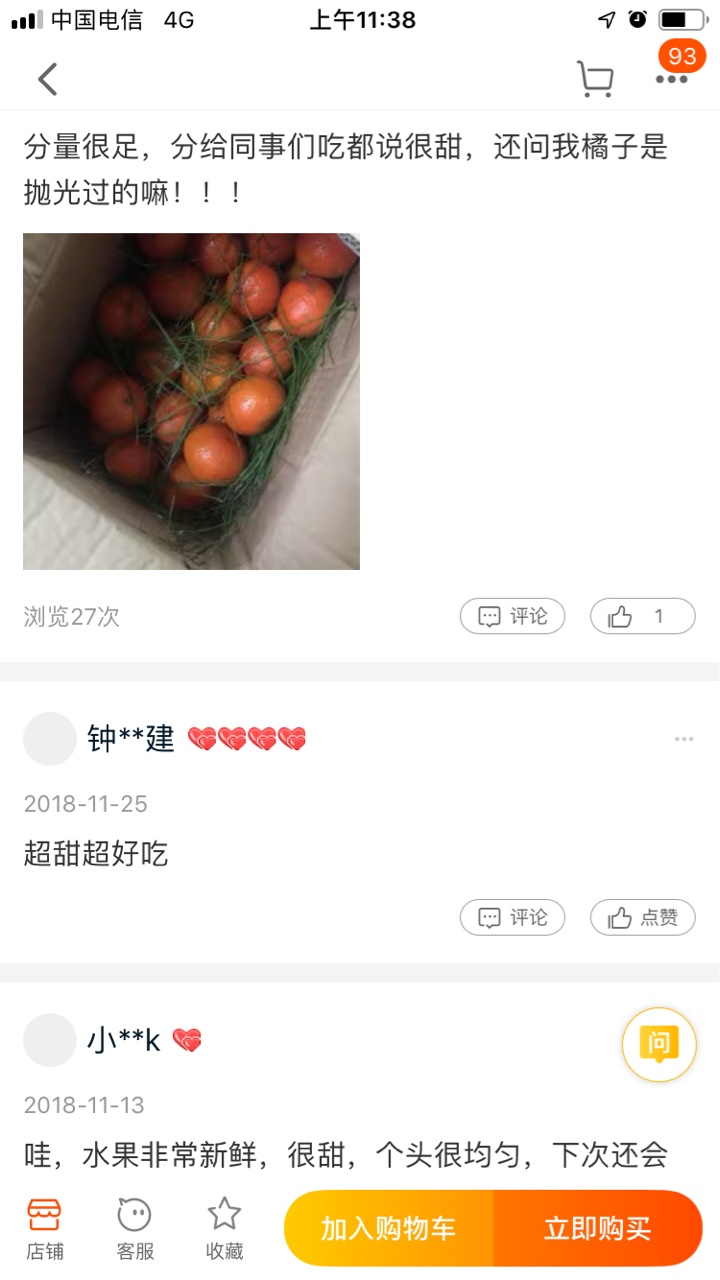Image resolution: width=720 pixels, height=1280 pixels.
Task: Comment on 钟**建's review
Action: coord(512,917)
